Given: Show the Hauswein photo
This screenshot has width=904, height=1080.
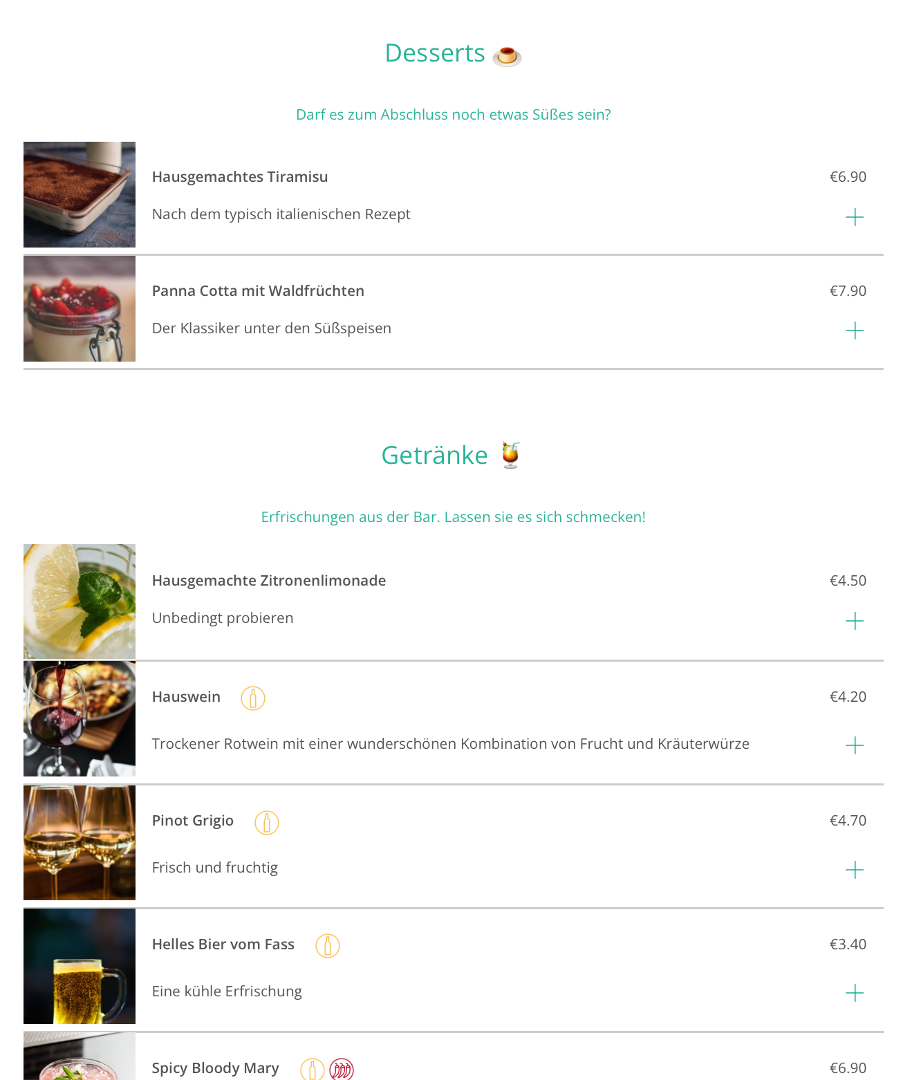Looking at the screenshot, I should (x=80, y=719).
